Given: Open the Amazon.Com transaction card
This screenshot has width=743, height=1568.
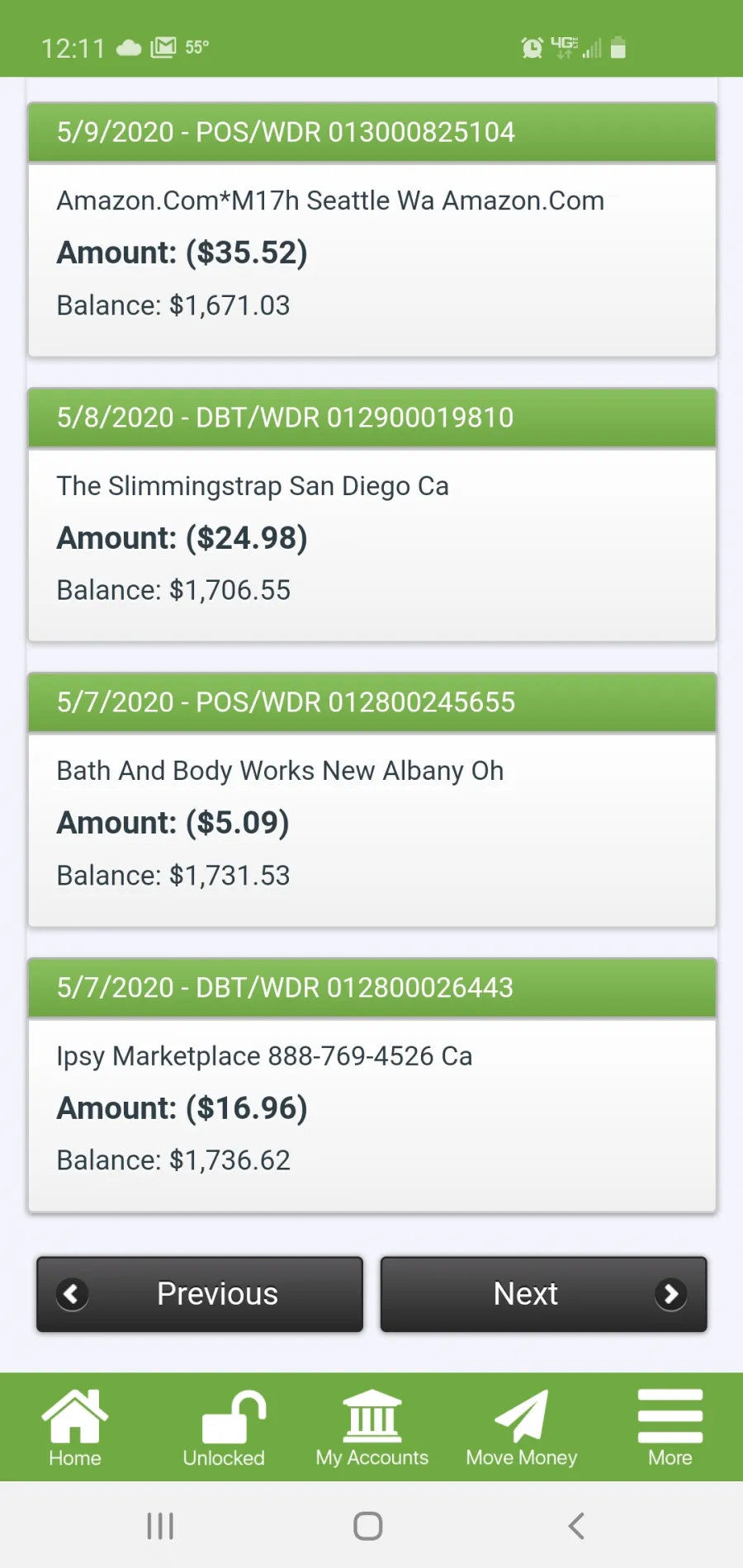Looking at the screenshot, I should click(372, 229).
